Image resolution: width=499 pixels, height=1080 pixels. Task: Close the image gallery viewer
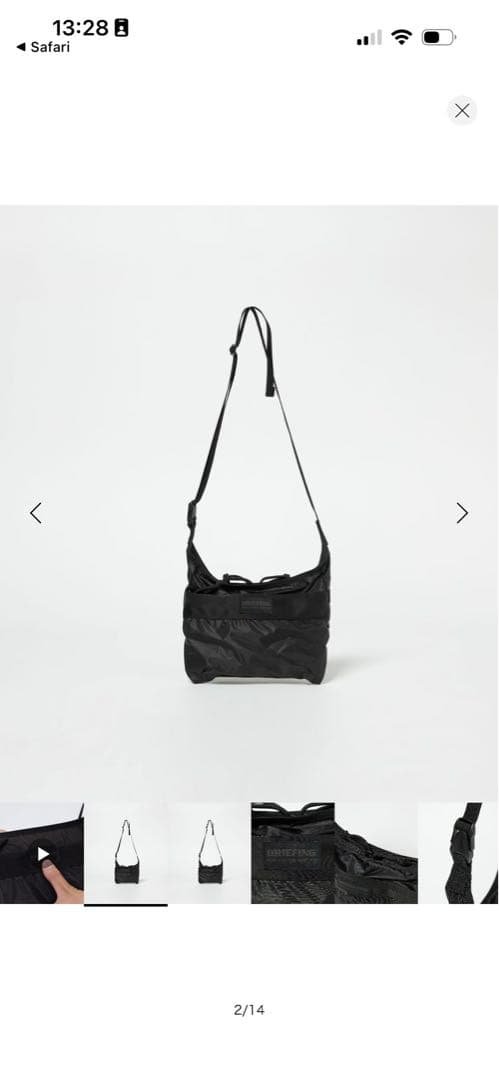point(462,110)
